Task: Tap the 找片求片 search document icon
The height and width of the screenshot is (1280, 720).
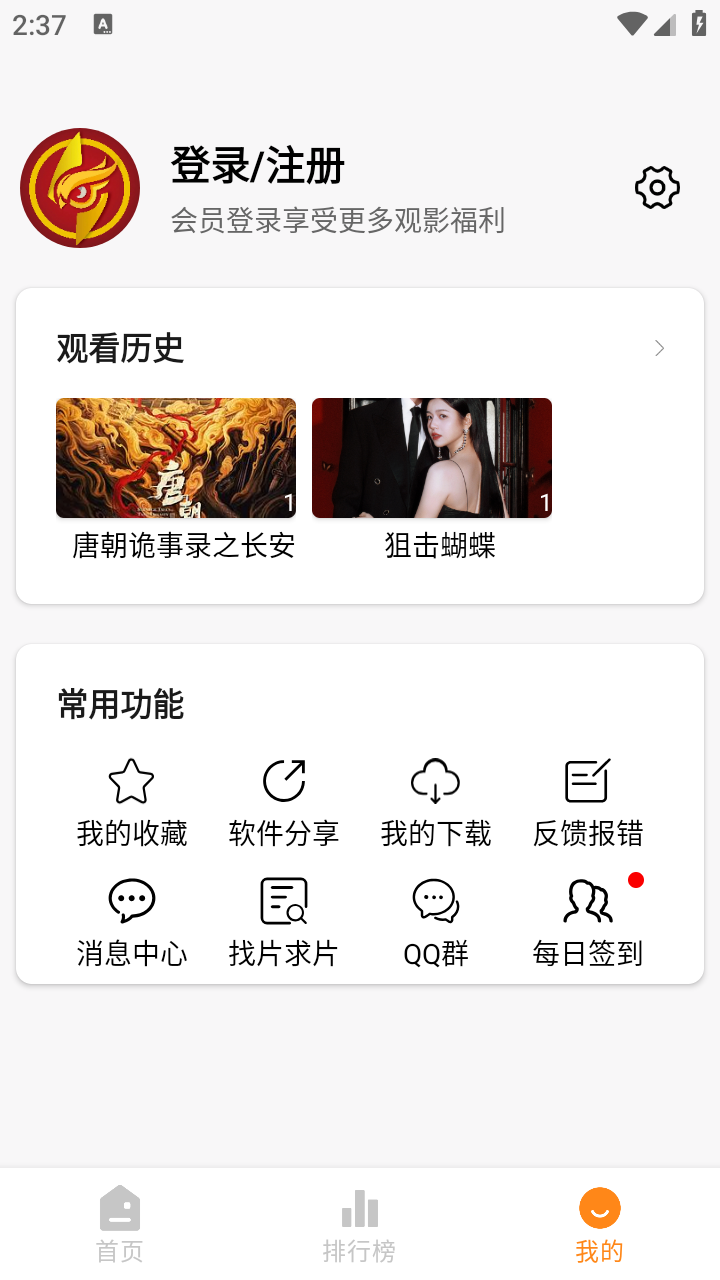Action: 283,901
